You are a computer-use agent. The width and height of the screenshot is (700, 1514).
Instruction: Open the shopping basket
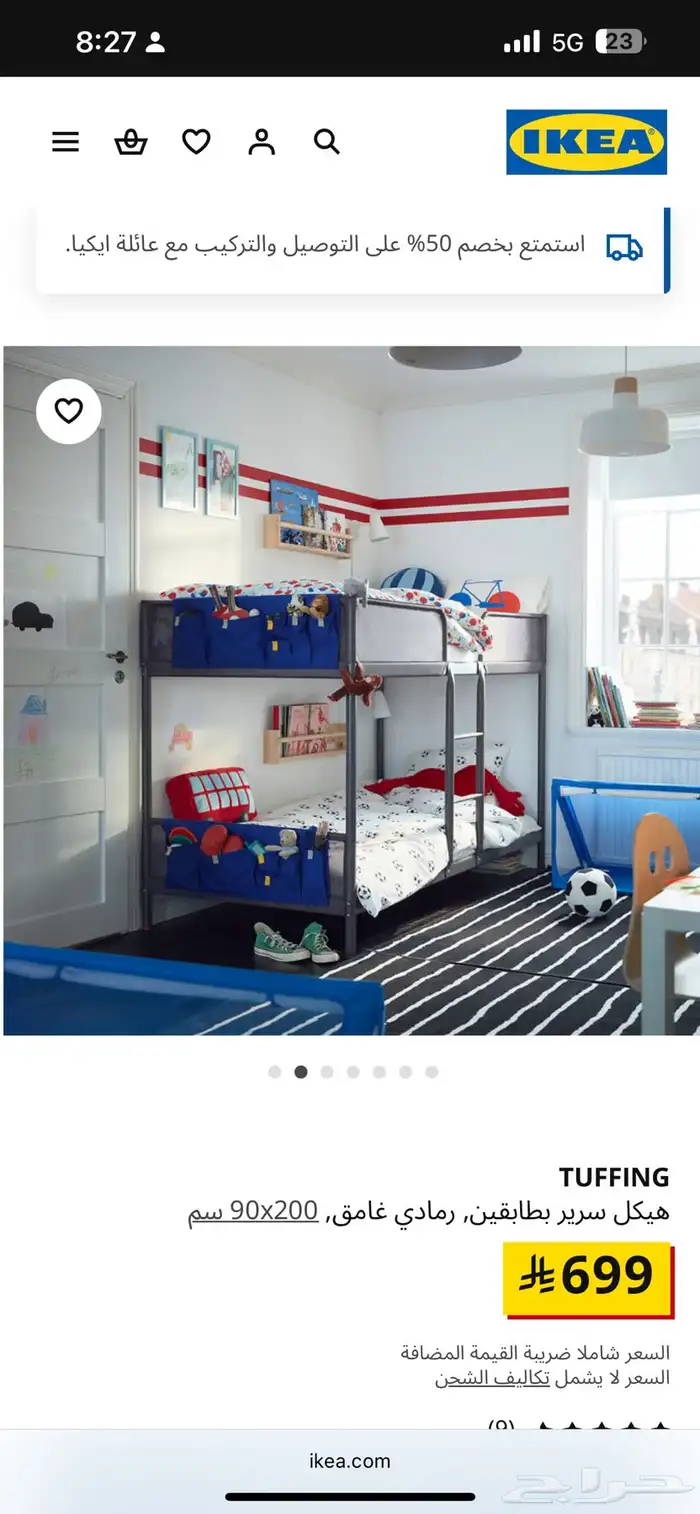click(x=131, y=142)
